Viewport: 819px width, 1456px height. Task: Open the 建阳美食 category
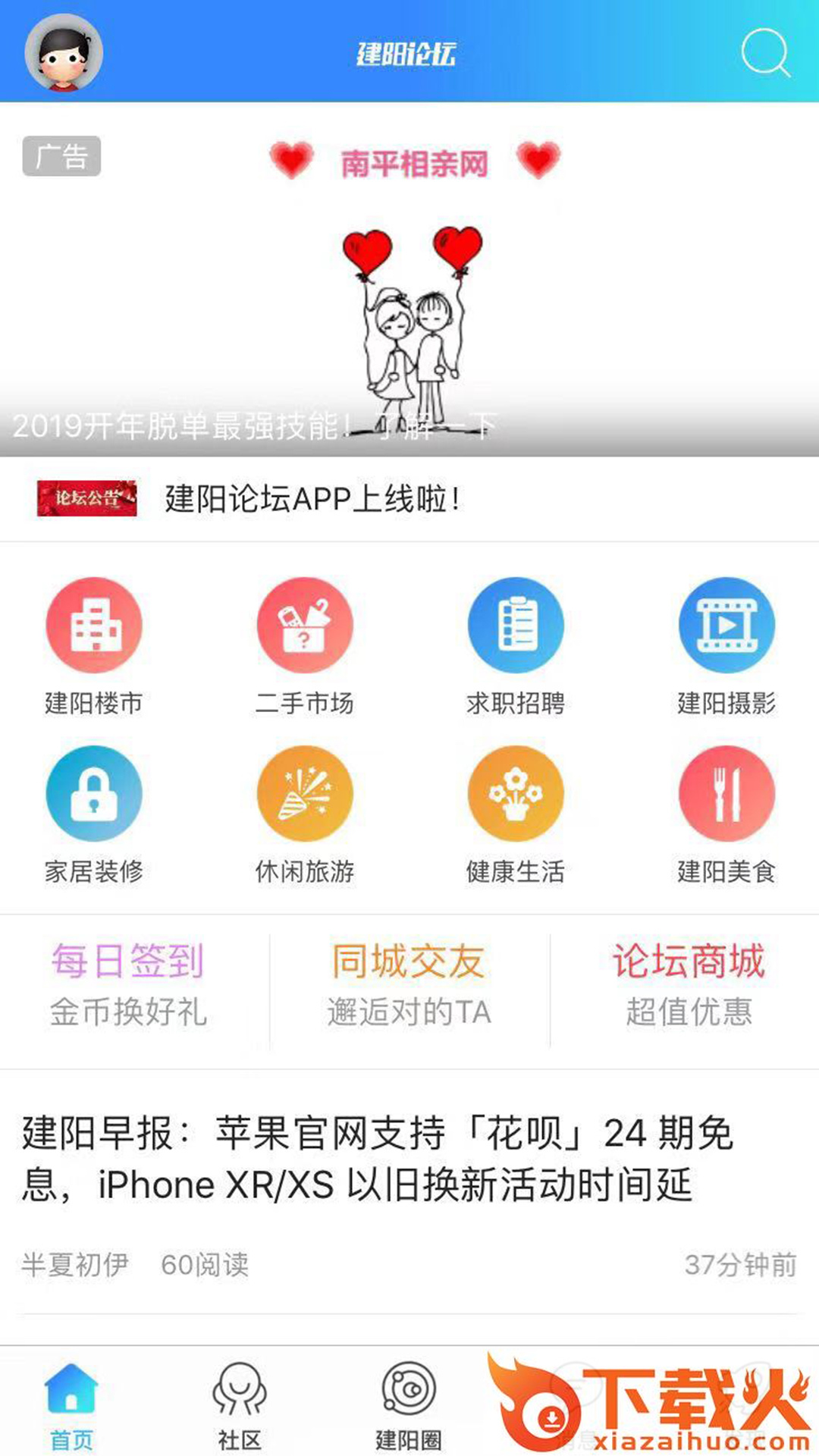point(726,813)
